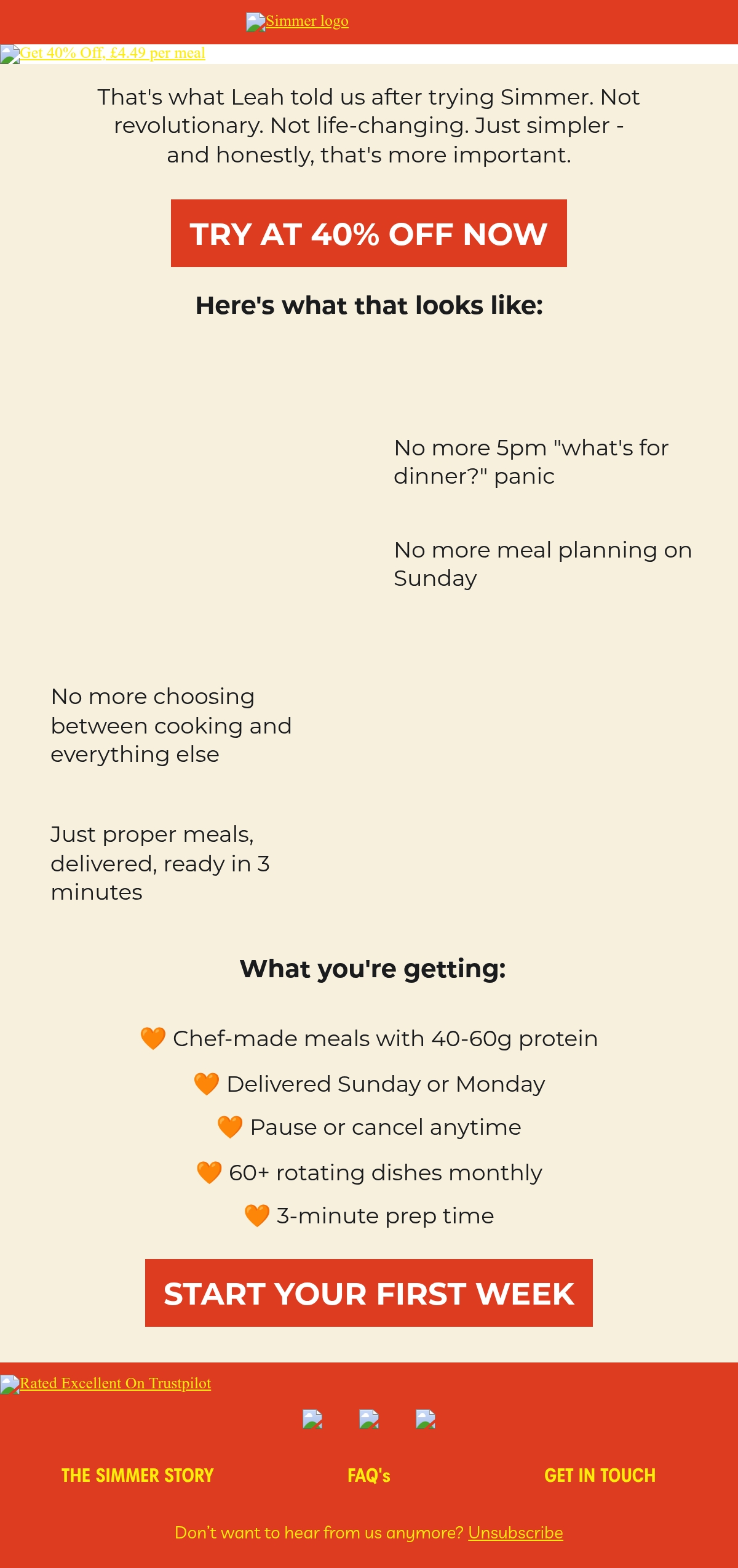Screen dimensions: 738x1568
Task: Tap the Try at 40% Off Now button
Action: pyautogui.click(x=369, y=233)
